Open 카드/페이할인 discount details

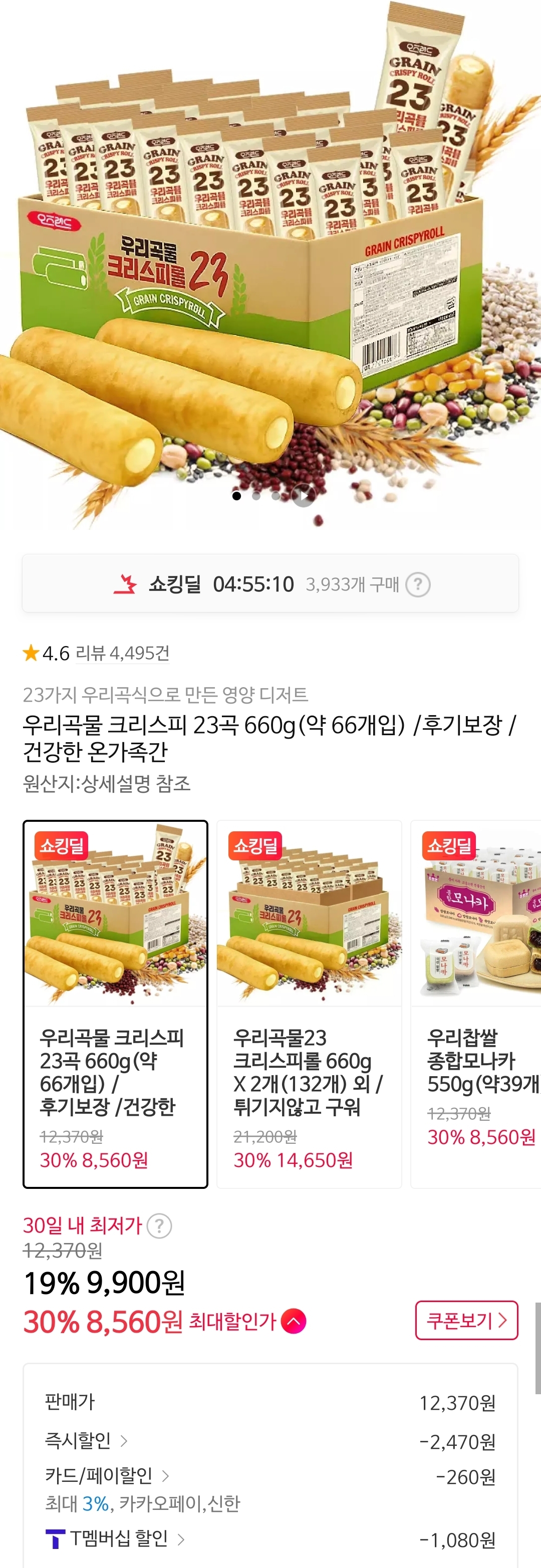(x=107, y=1475)
